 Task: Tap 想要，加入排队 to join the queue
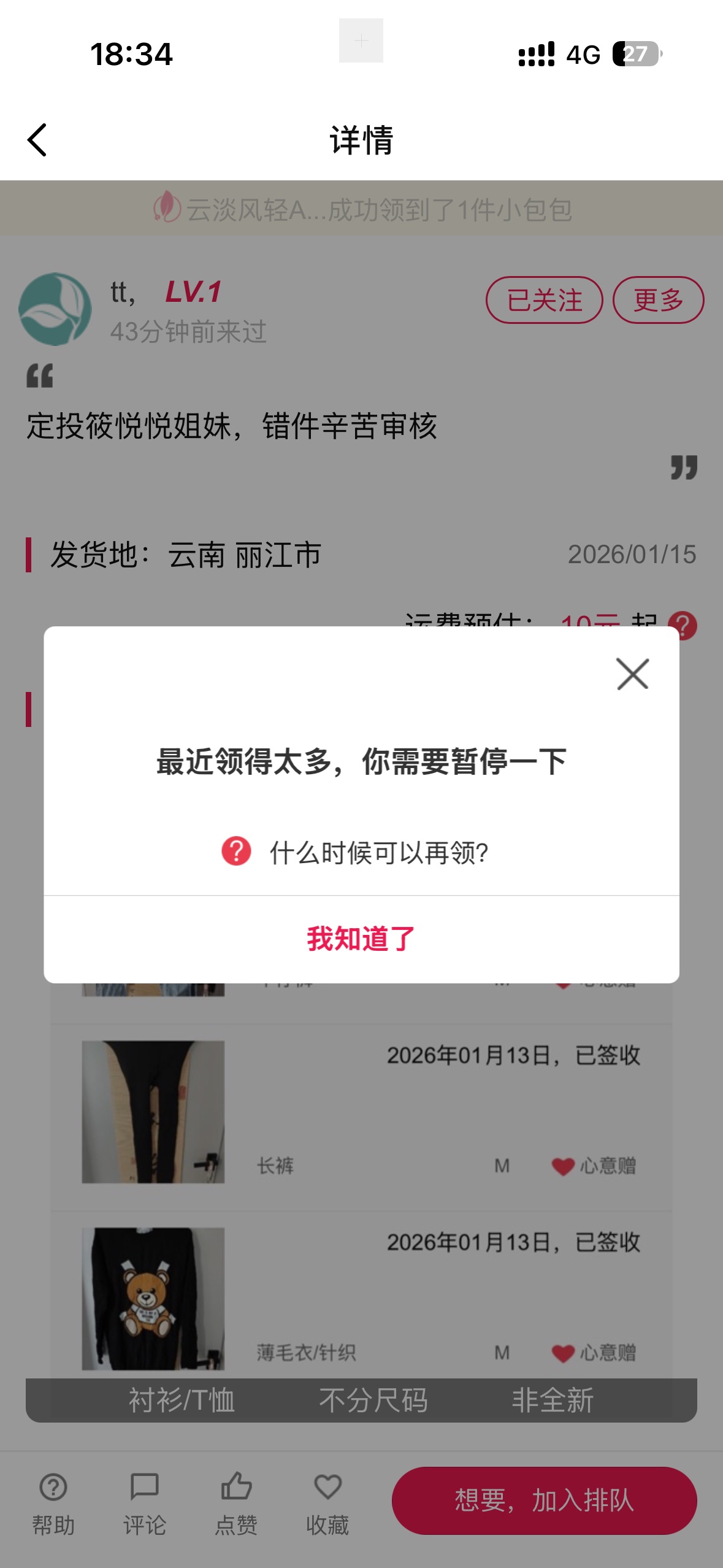[x=544, y=1500]
